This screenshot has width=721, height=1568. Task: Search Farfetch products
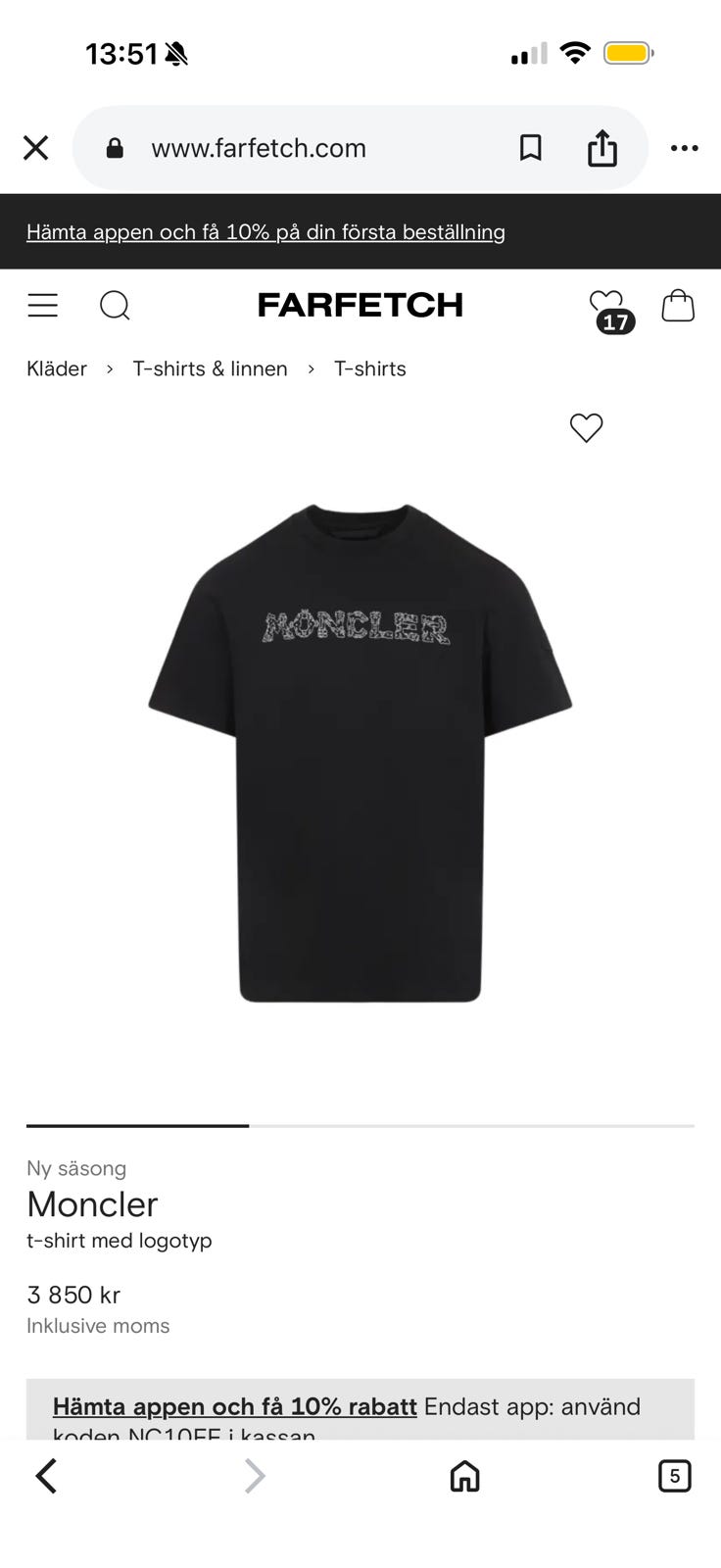tap(115, 306)
